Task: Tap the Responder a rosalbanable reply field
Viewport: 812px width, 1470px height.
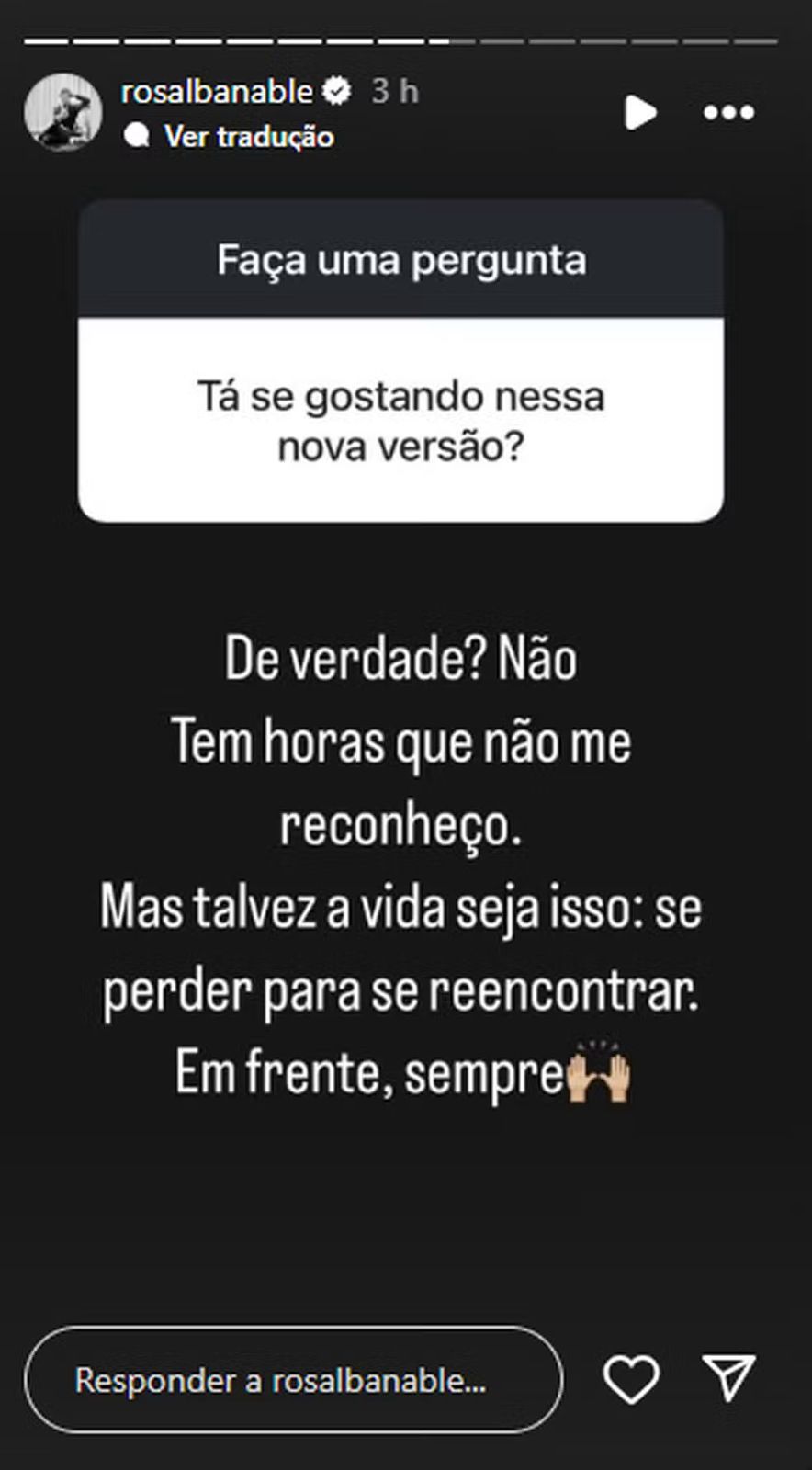Action: (x=293, y=1379)
